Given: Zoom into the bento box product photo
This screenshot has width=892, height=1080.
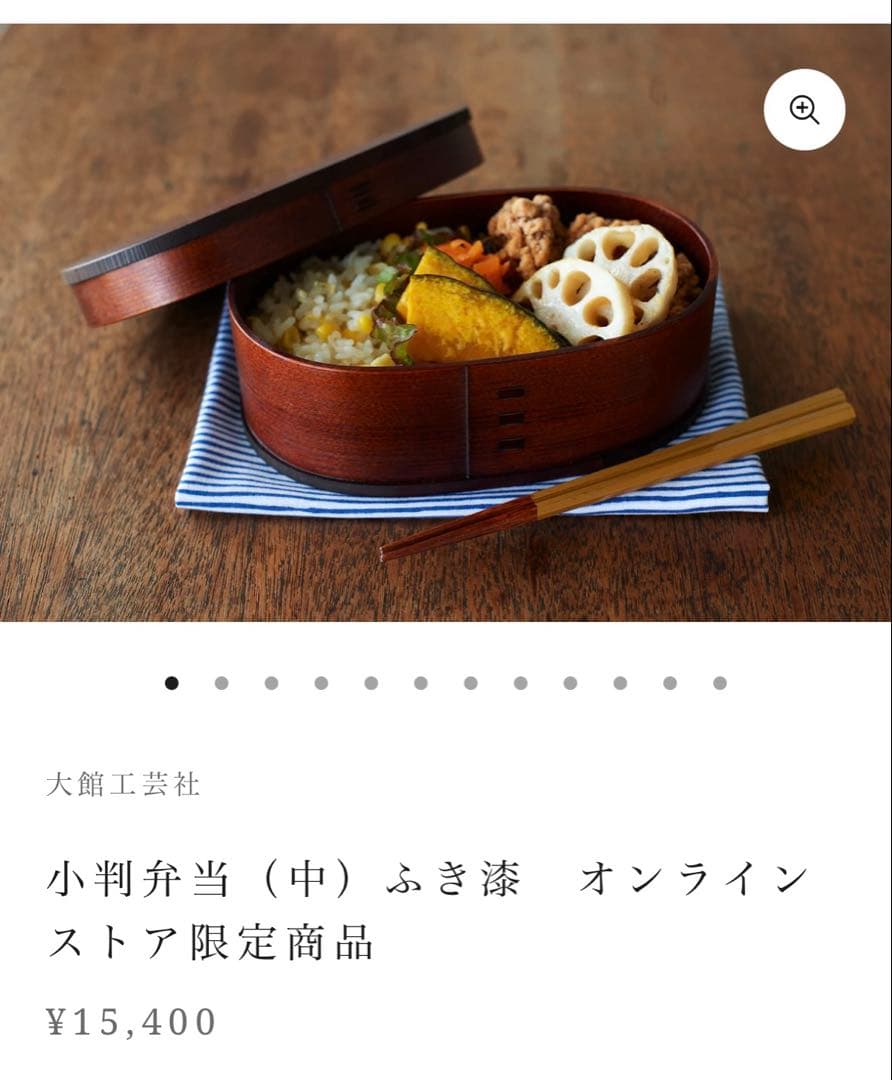Looking at the screenshot, I should [804, 110].
